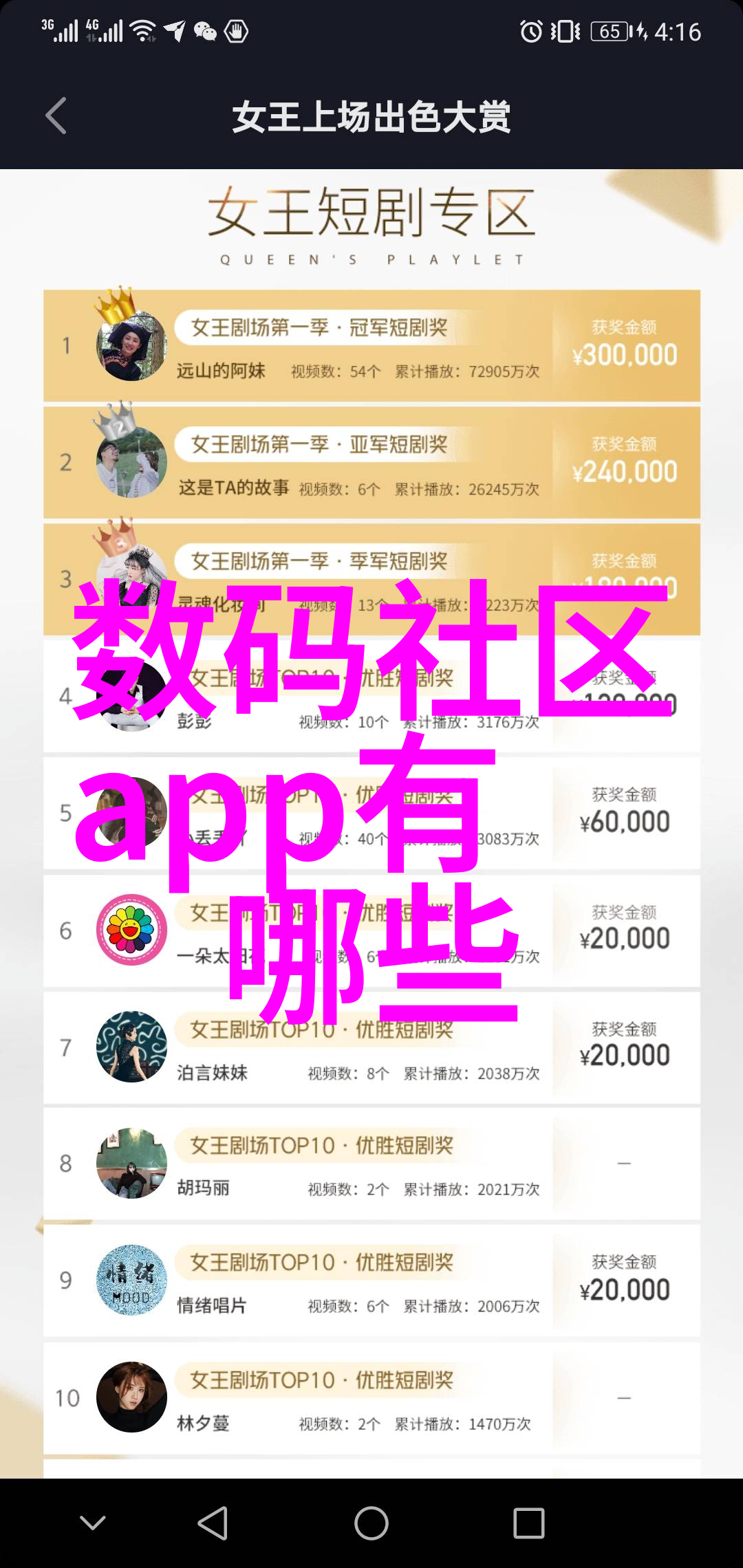The height and width of the screenshot is (1568, 743).
Task: Go back using the header arrow
Action: coord(56,116)
